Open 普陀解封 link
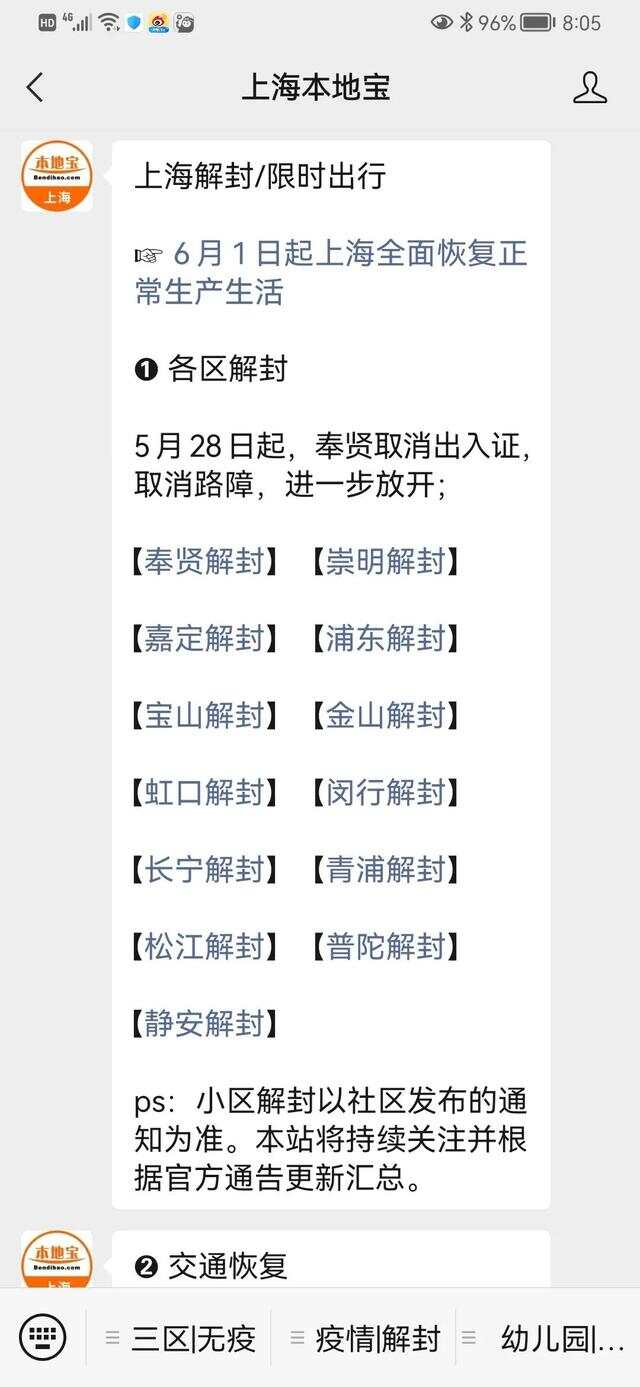This screenshot has height=1387, width=640. point(385,946)
